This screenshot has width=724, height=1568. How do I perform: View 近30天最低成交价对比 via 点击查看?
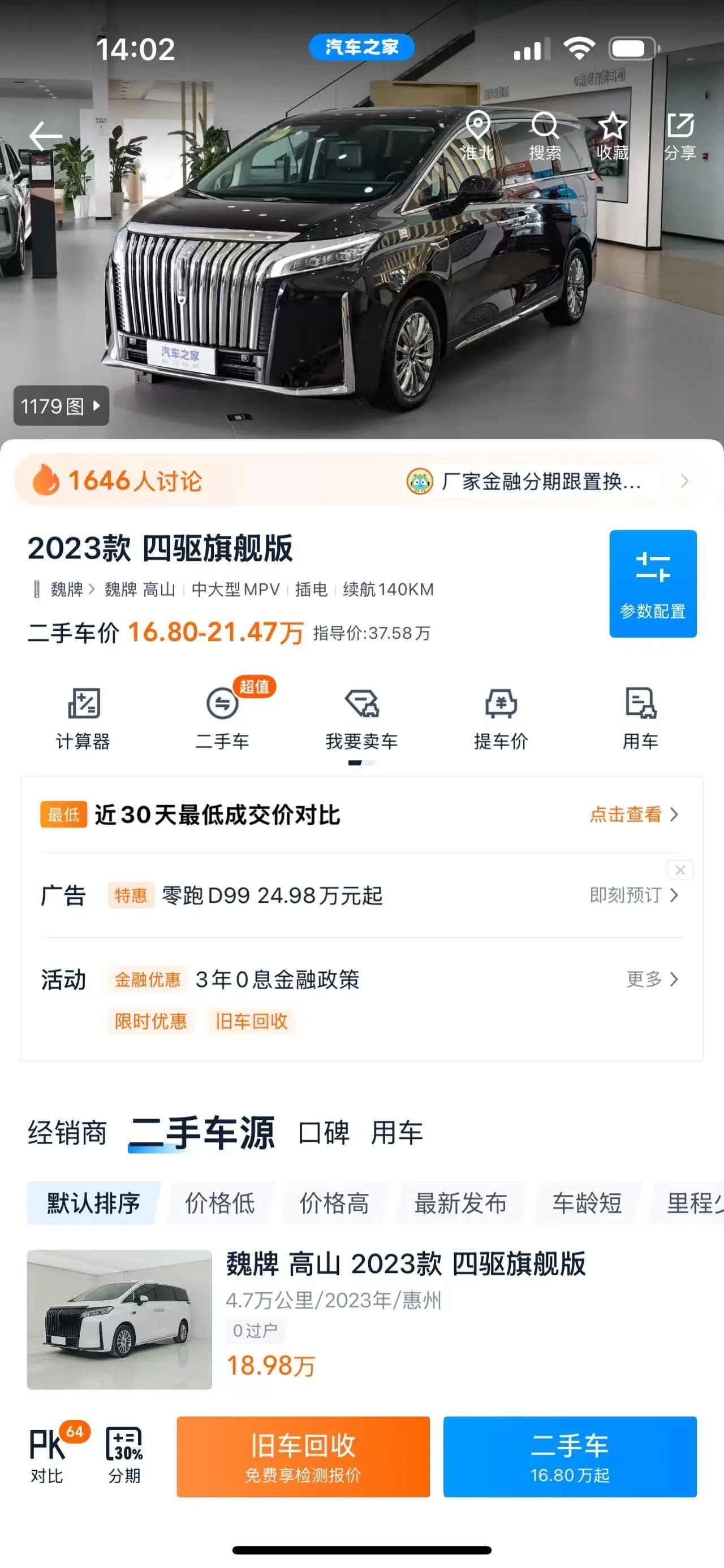[634, 815]
